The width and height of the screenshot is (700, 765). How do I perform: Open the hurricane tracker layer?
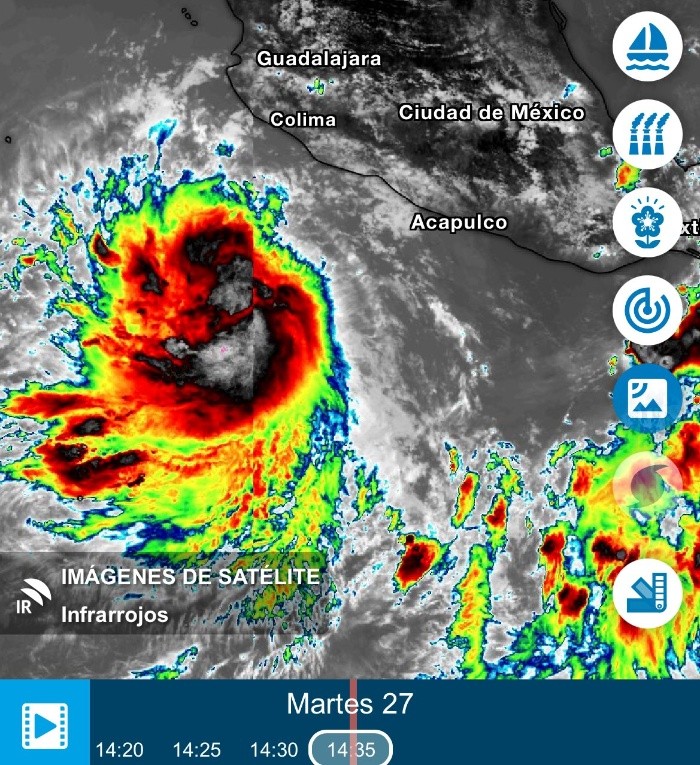[647, 486]
